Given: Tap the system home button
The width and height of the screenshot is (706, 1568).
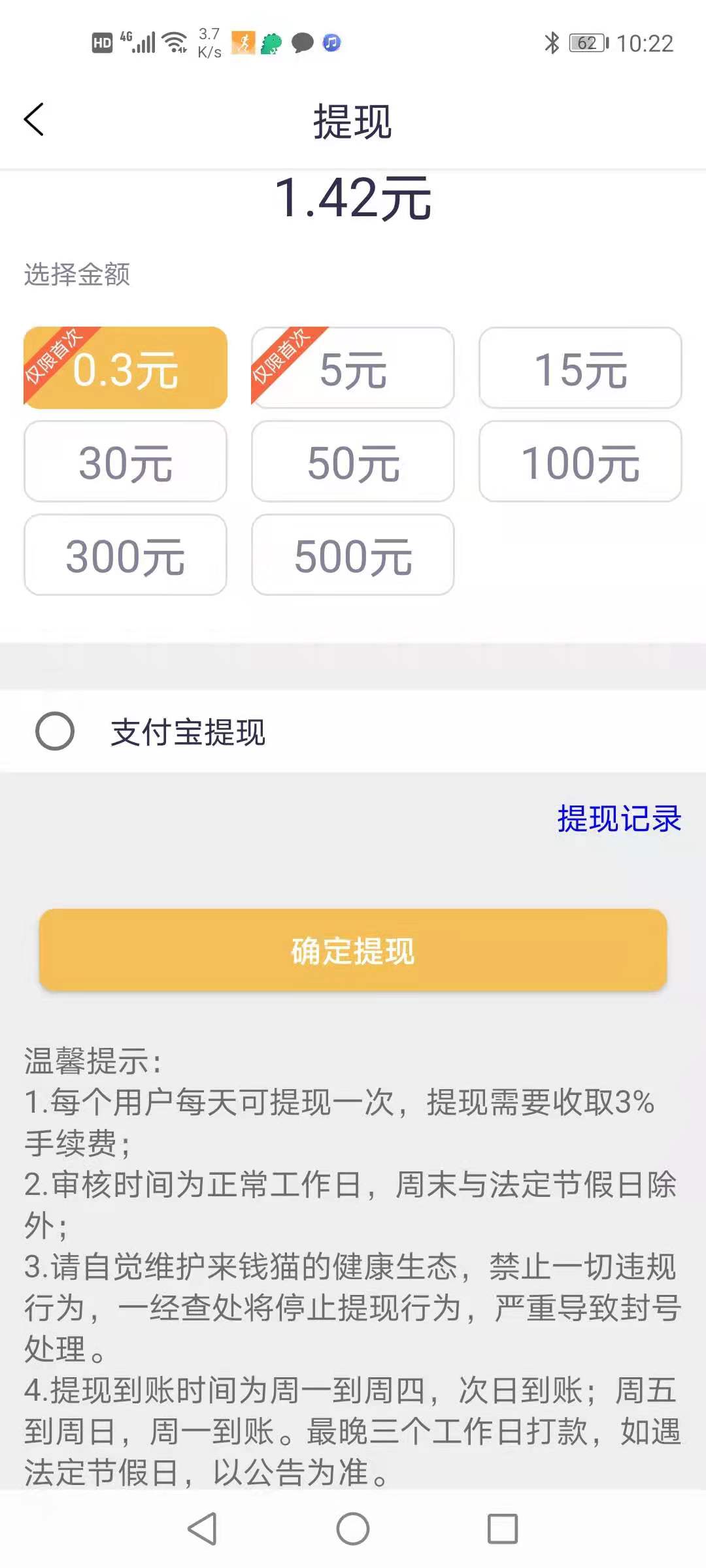Looking at the screenshot, I should point(353,1529).
